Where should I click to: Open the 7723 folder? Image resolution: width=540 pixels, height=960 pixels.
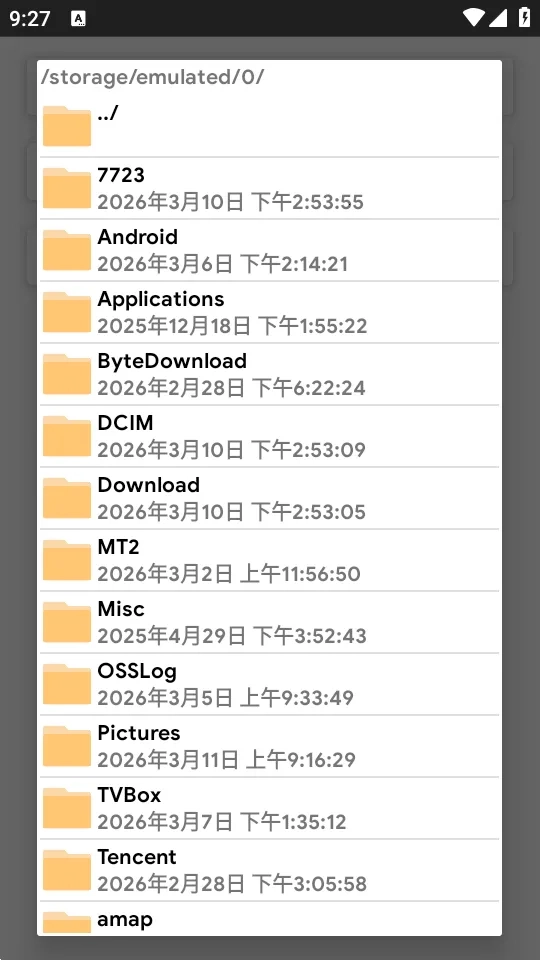pyautogui.click(x=269, y=188)
